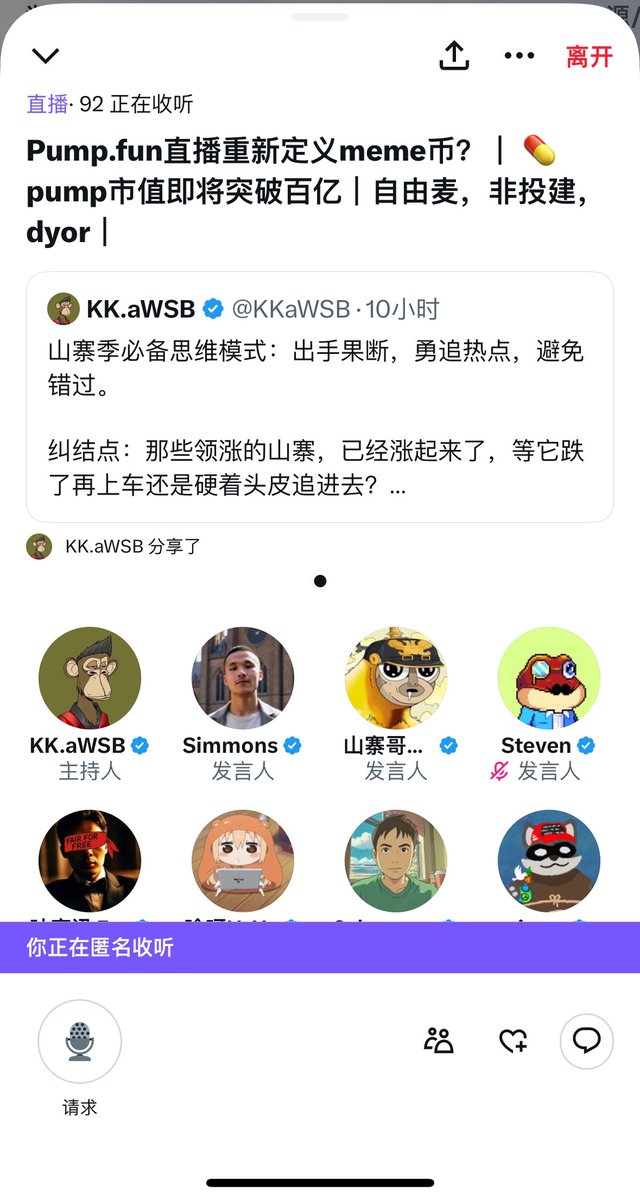This screenshot has height=1200, width=640.
Task: Send a heart reaction
Action: [513, 1041]
